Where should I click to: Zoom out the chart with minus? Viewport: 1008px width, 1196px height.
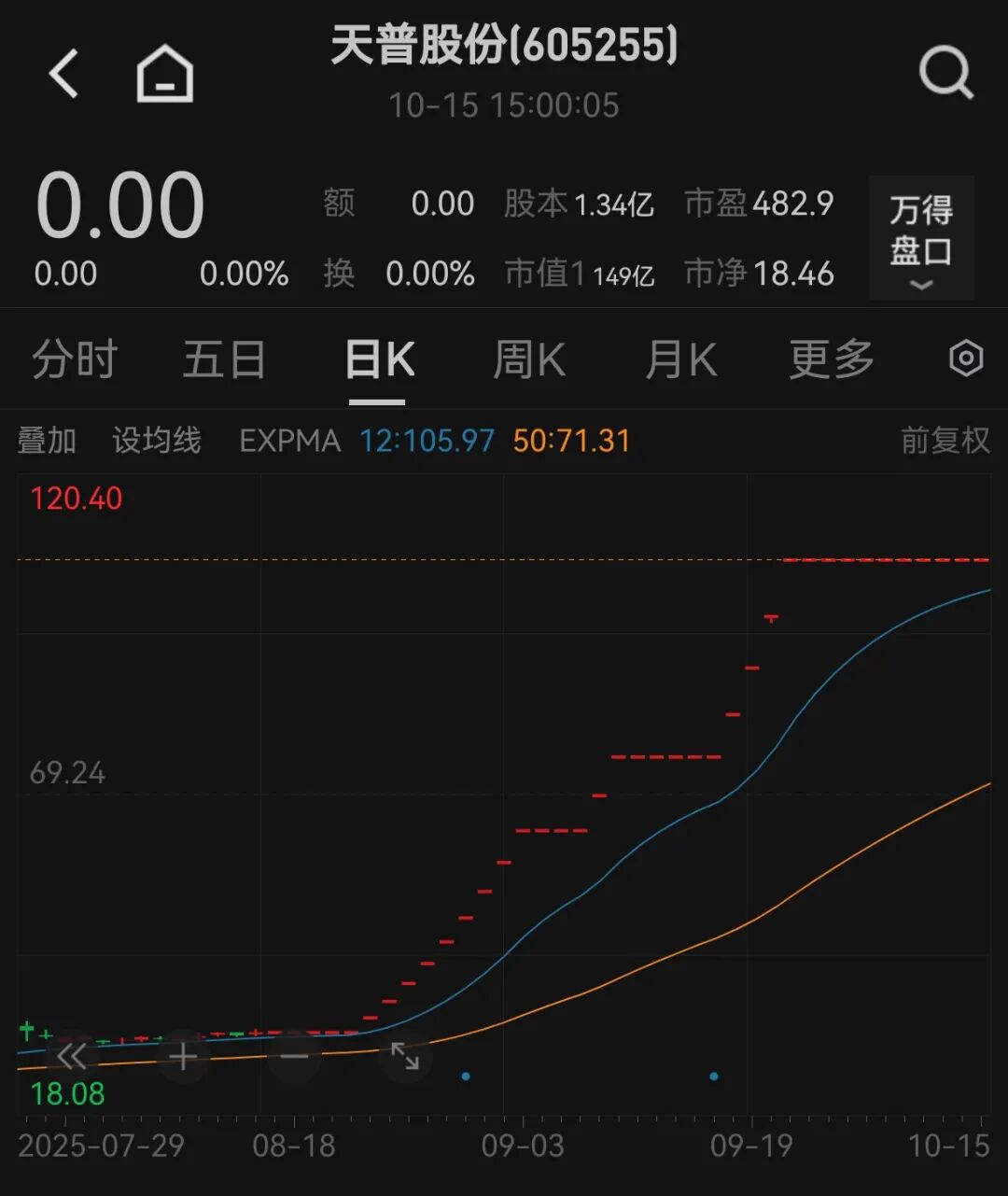[x=294, y=1057]
